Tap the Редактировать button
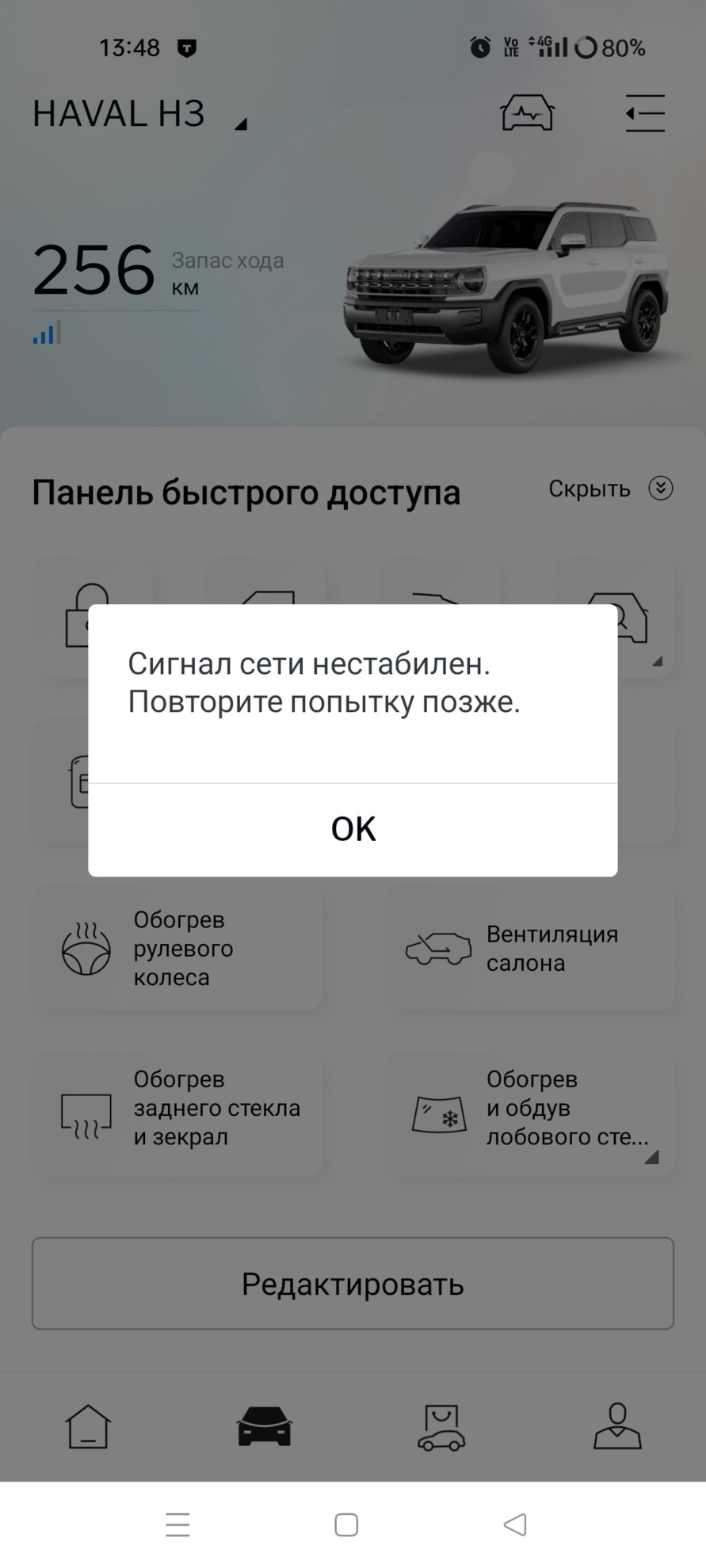 353,1284
